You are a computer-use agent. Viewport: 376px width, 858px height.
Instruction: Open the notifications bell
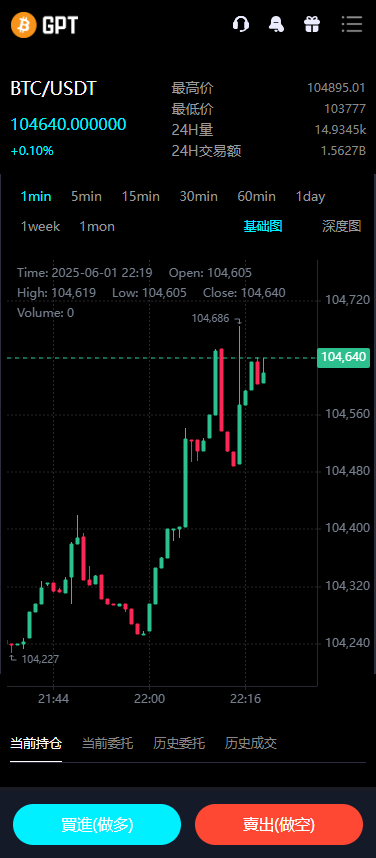276,25
